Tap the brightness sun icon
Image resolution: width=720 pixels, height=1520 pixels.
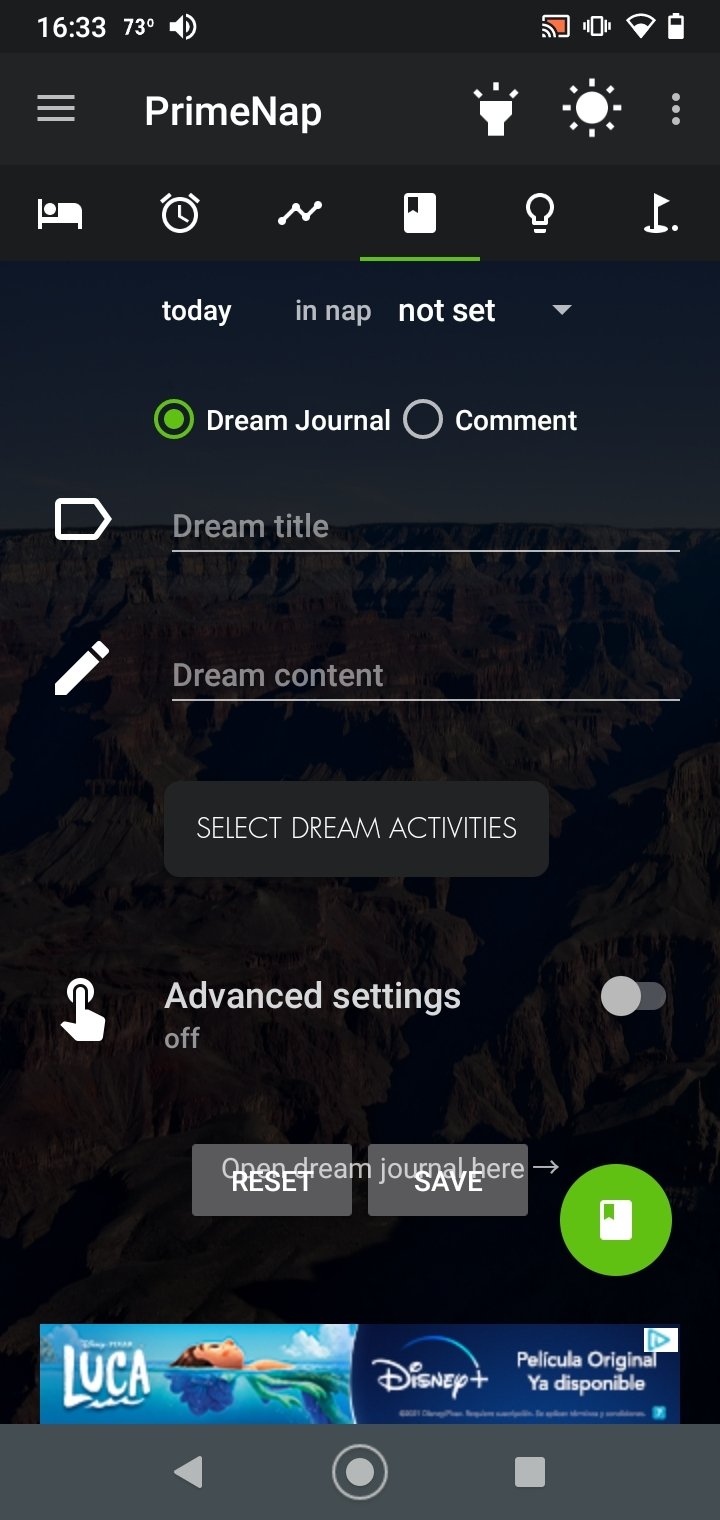coord(591,108)
